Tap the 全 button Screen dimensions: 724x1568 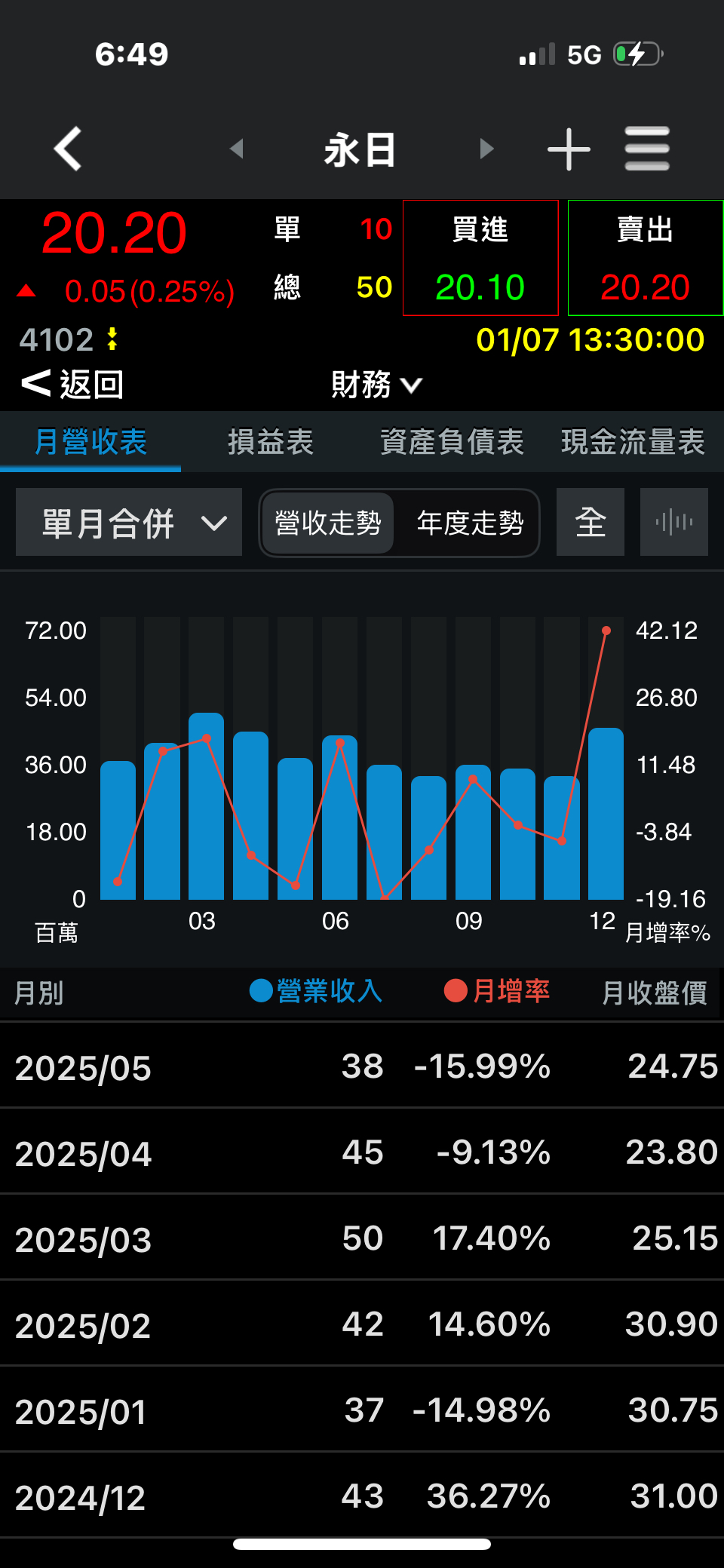[x=591, y=522]
